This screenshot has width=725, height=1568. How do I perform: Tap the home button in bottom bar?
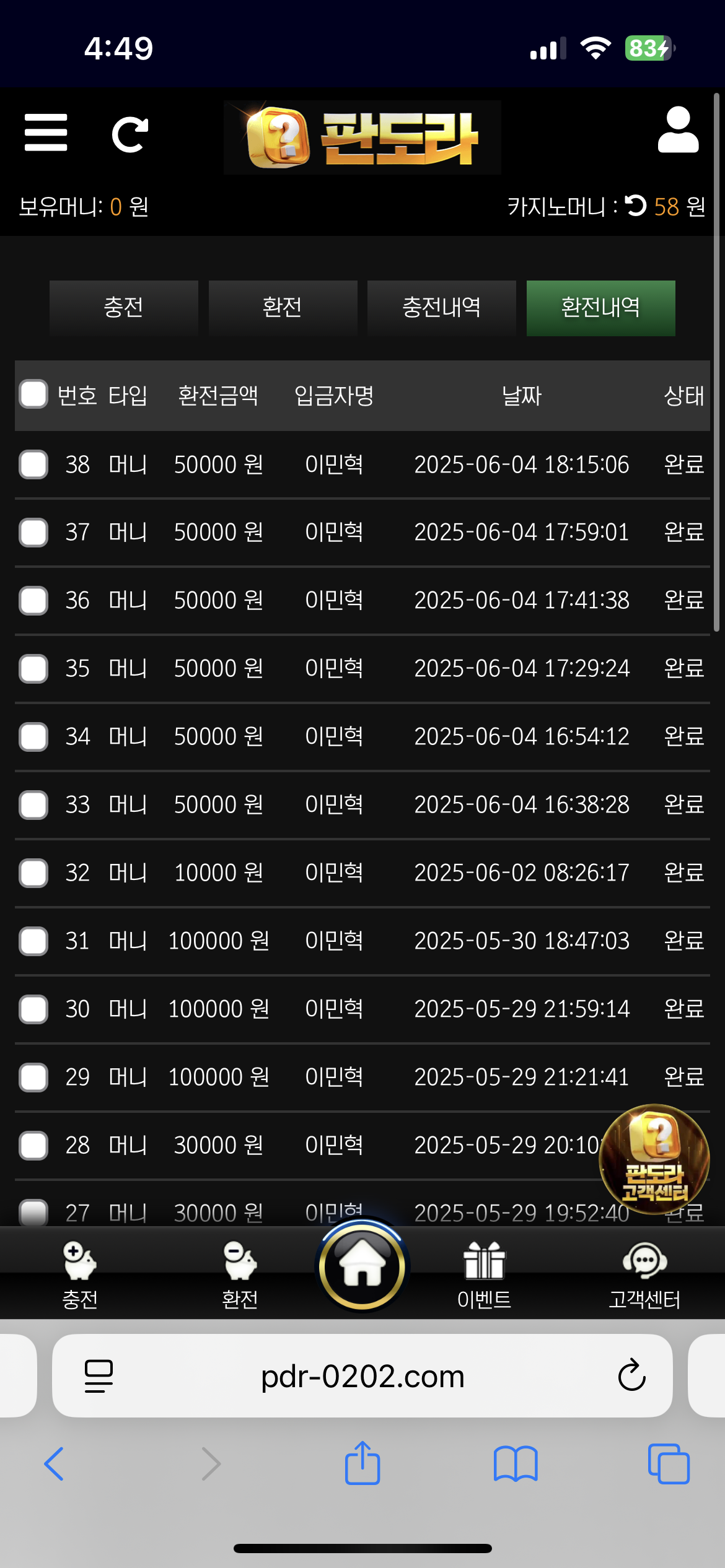[362, 1266]
